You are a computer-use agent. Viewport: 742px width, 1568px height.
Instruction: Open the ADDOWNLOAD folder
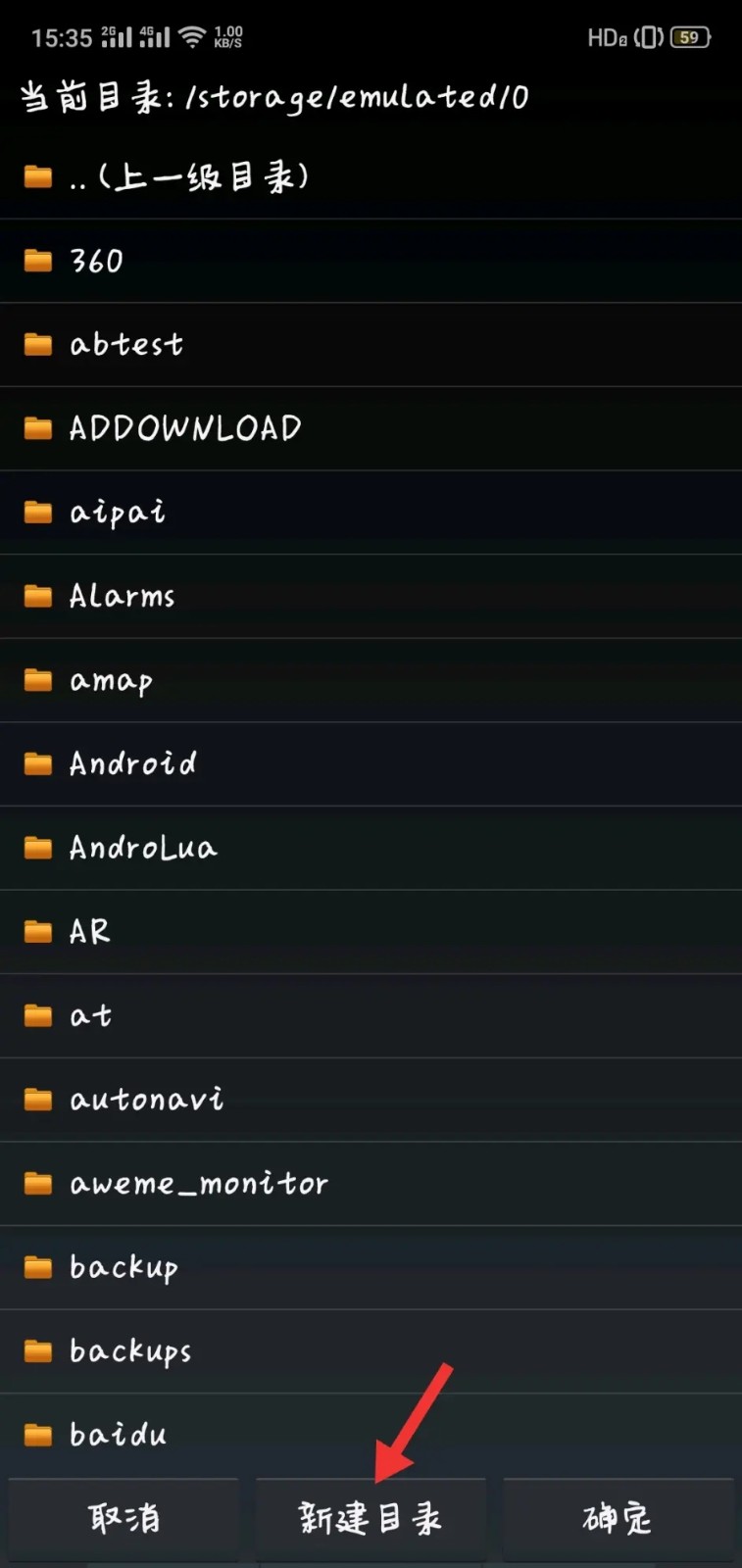pos(371,428)
